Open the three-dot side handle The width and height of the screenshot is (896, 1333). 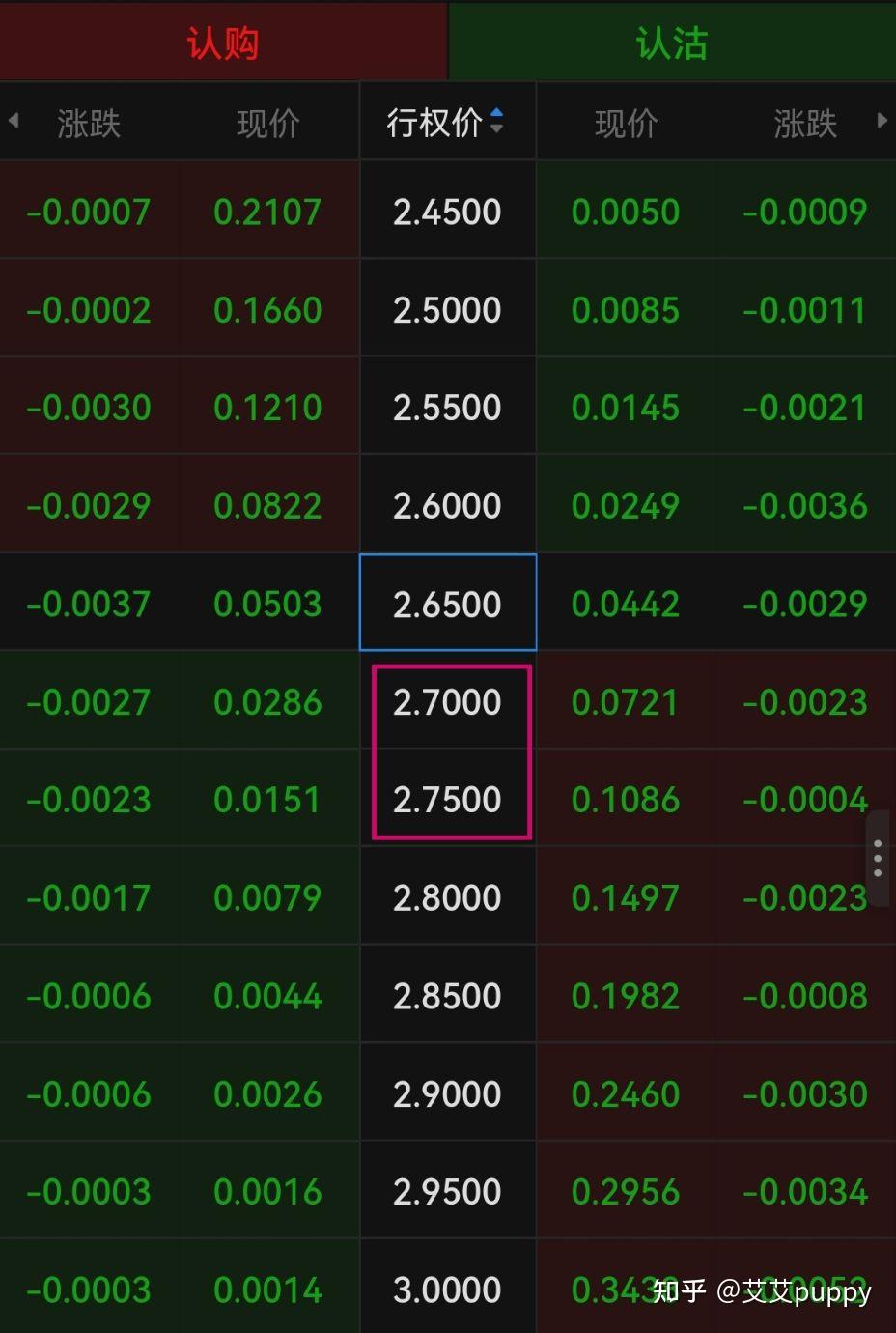coord(877,858)
